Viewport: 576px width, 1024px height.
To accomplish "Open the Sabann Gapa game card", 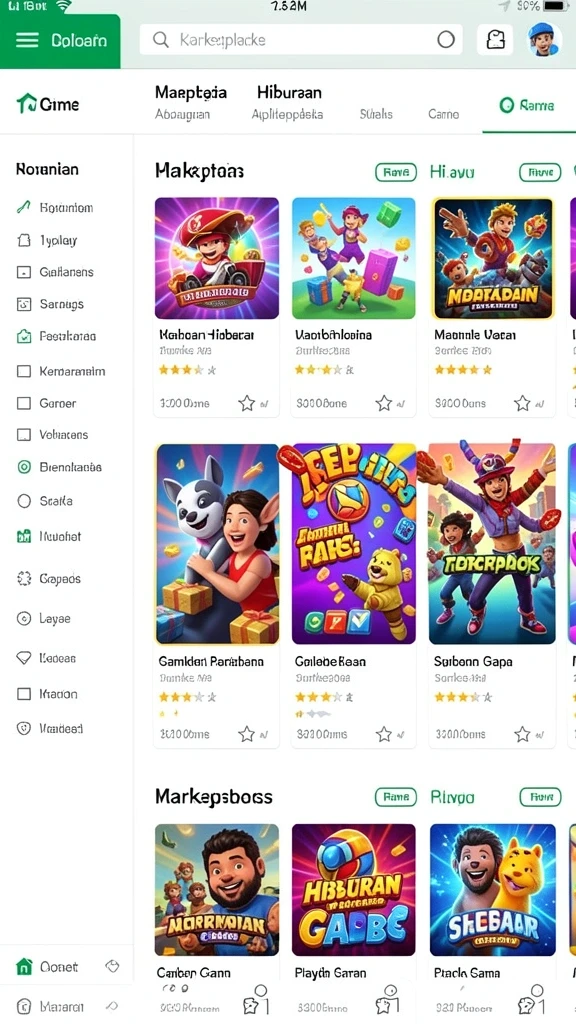I will coord(492,595).
